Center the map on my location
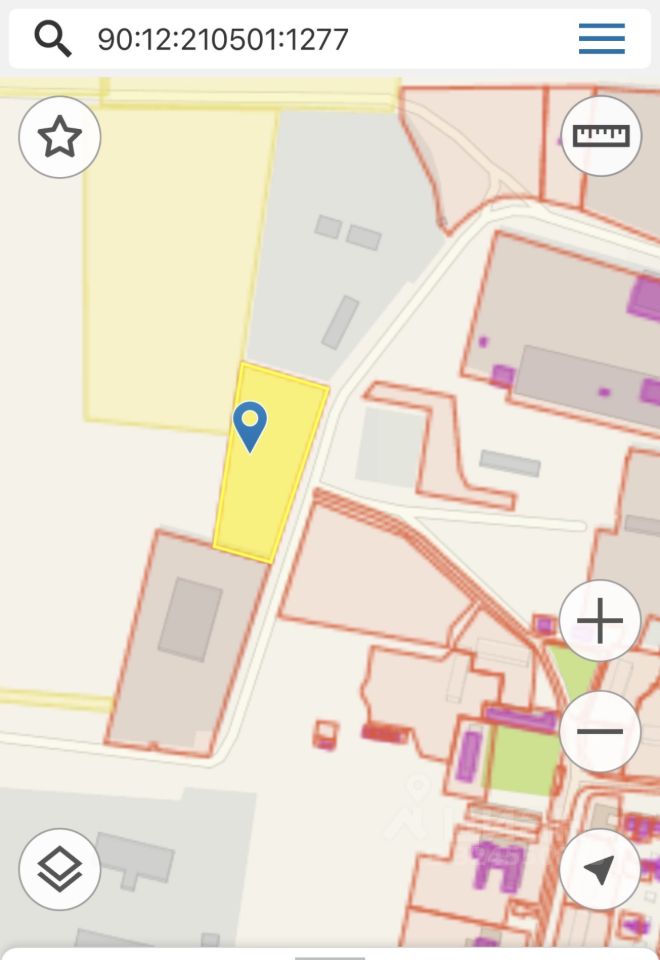The width and height of the screenshot is (660, 960). [600, 869]
